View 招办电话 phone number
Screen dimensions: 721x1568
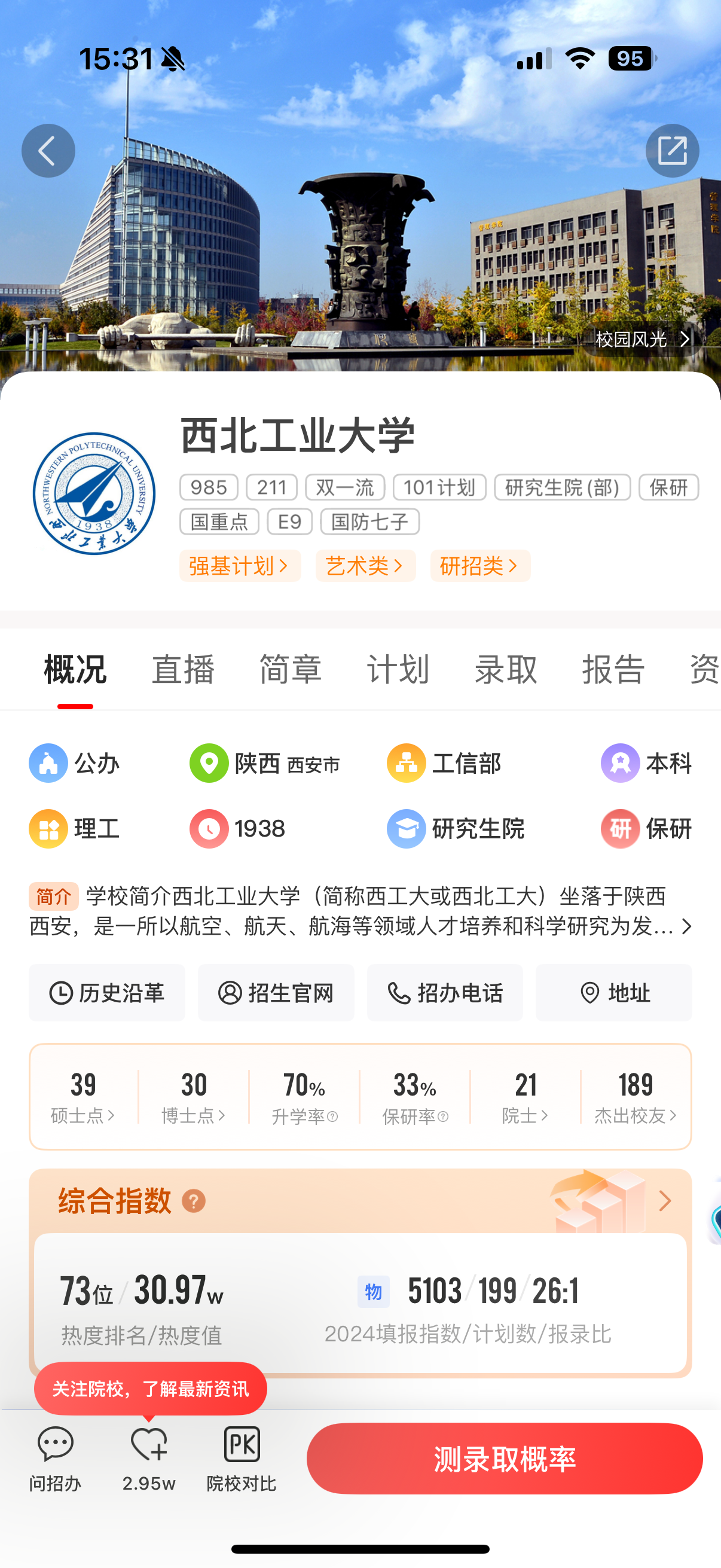point(445,993)
